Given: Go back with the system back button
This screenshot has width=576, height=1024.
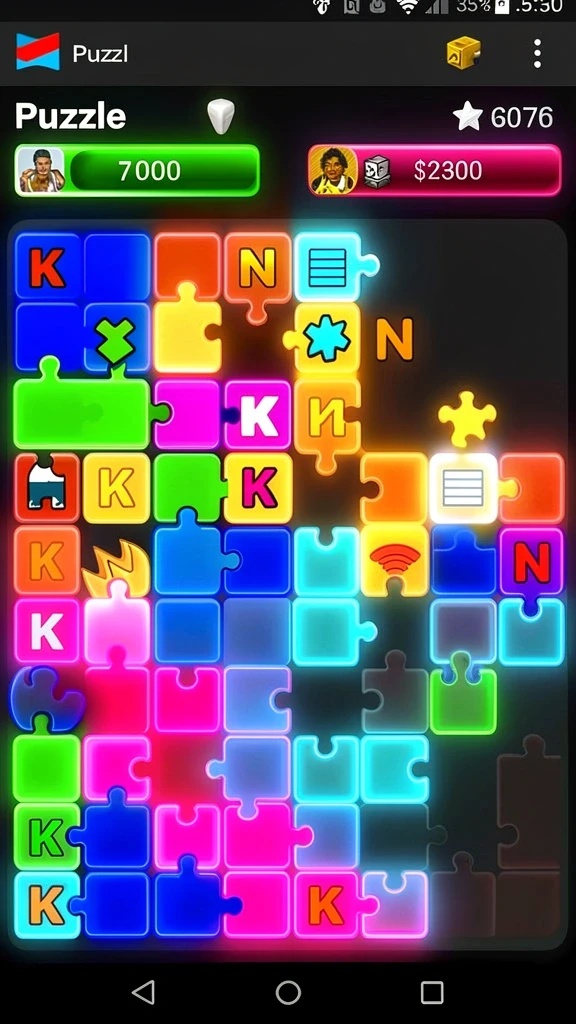Looking at the screenshot, I should click(144, 993).
